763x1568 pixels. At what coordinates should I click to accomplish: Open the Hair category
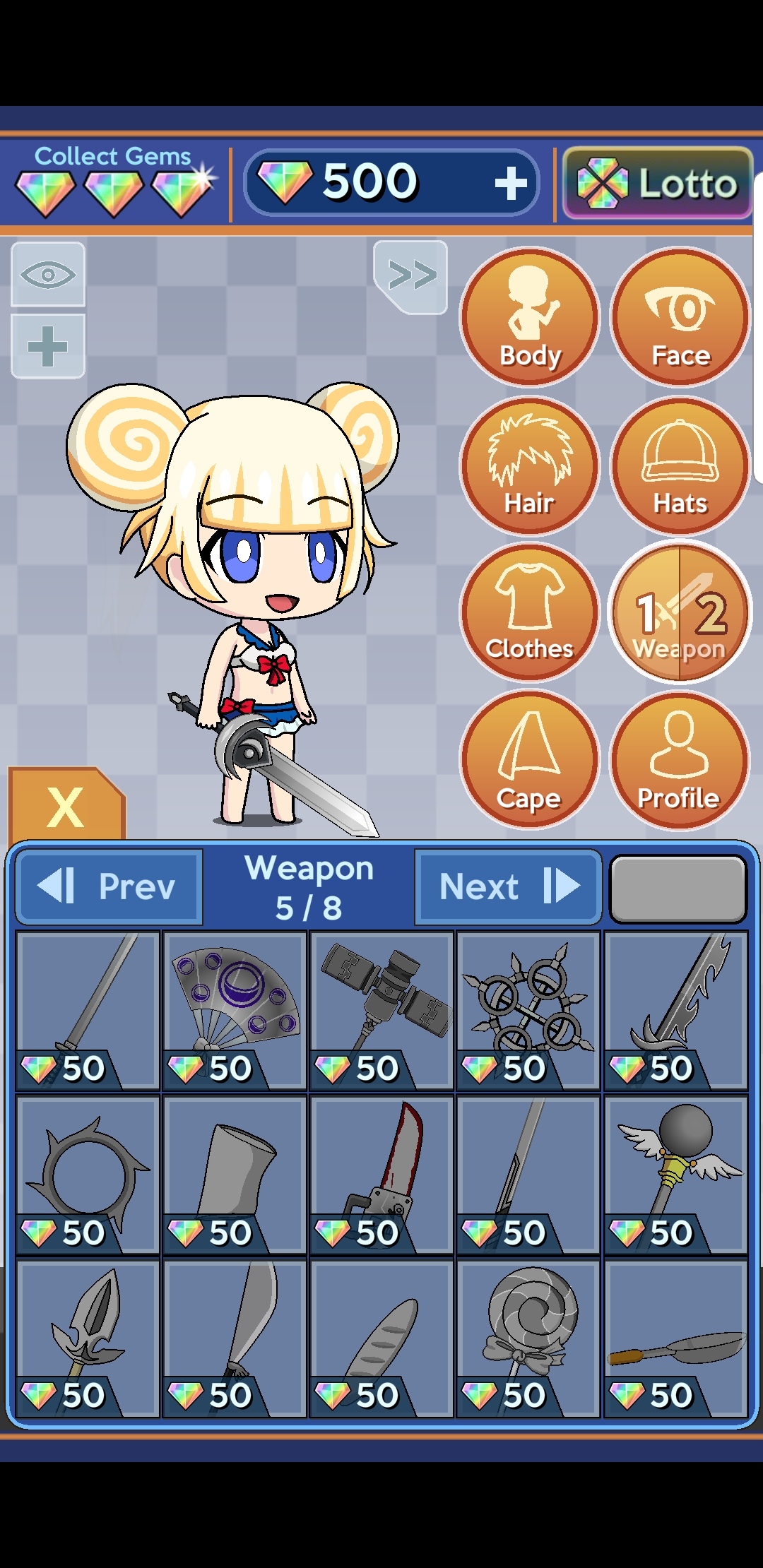tap(530, 465)
